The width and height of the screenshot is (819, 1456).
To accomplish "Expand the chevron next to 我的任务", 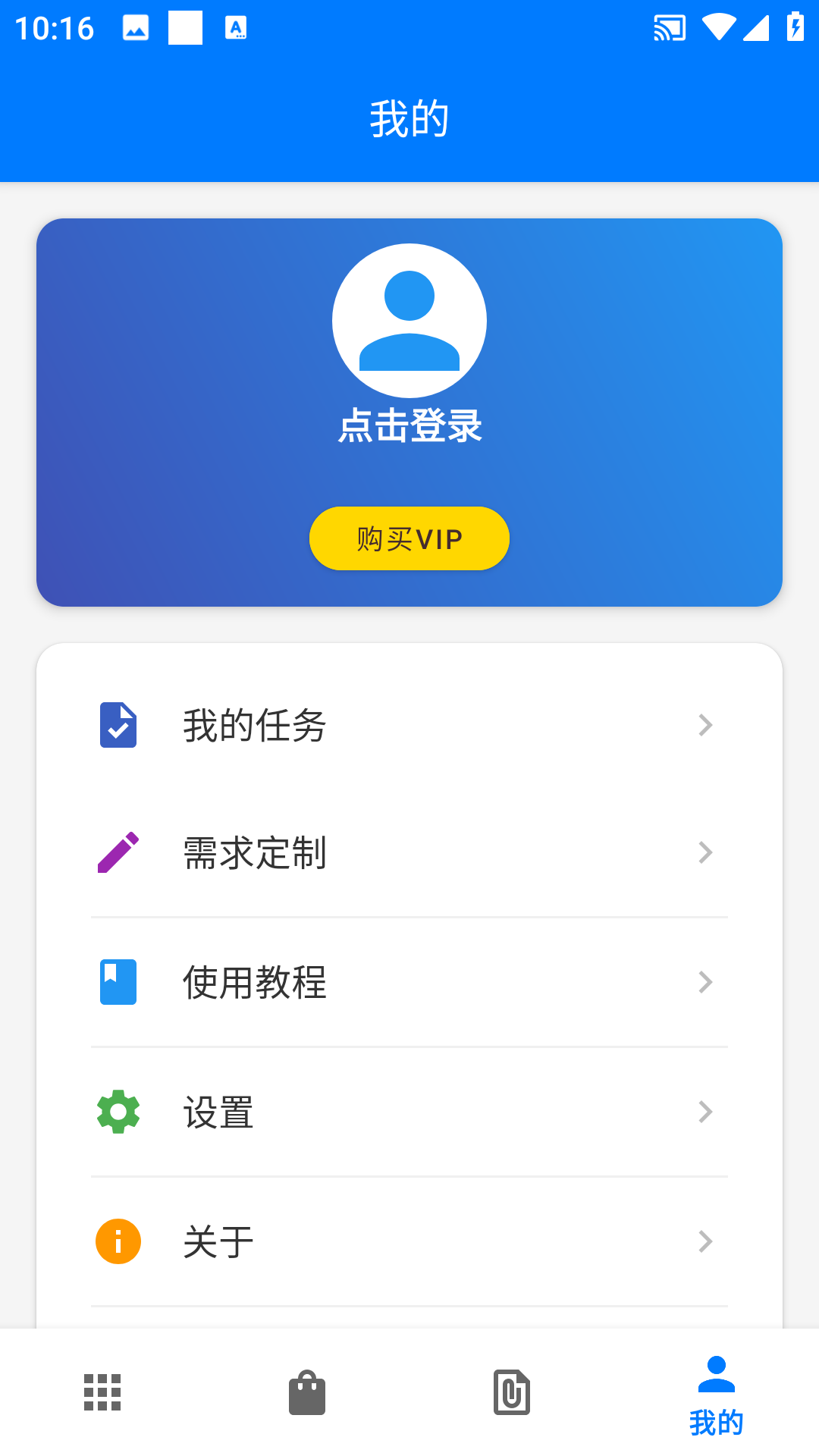I will coord(705,725).
